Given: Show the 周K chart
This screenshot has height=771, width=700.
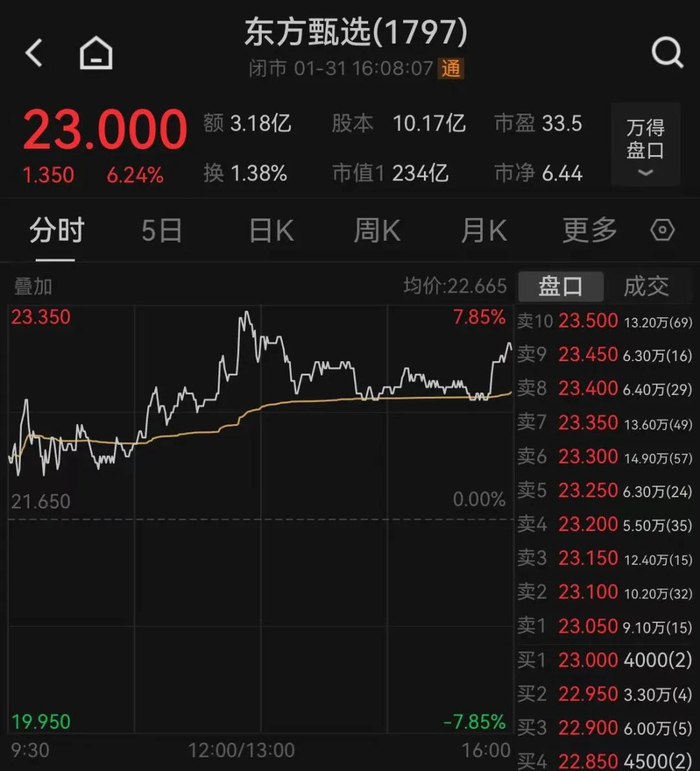Looking at the screenshot, I should point(377,231).
